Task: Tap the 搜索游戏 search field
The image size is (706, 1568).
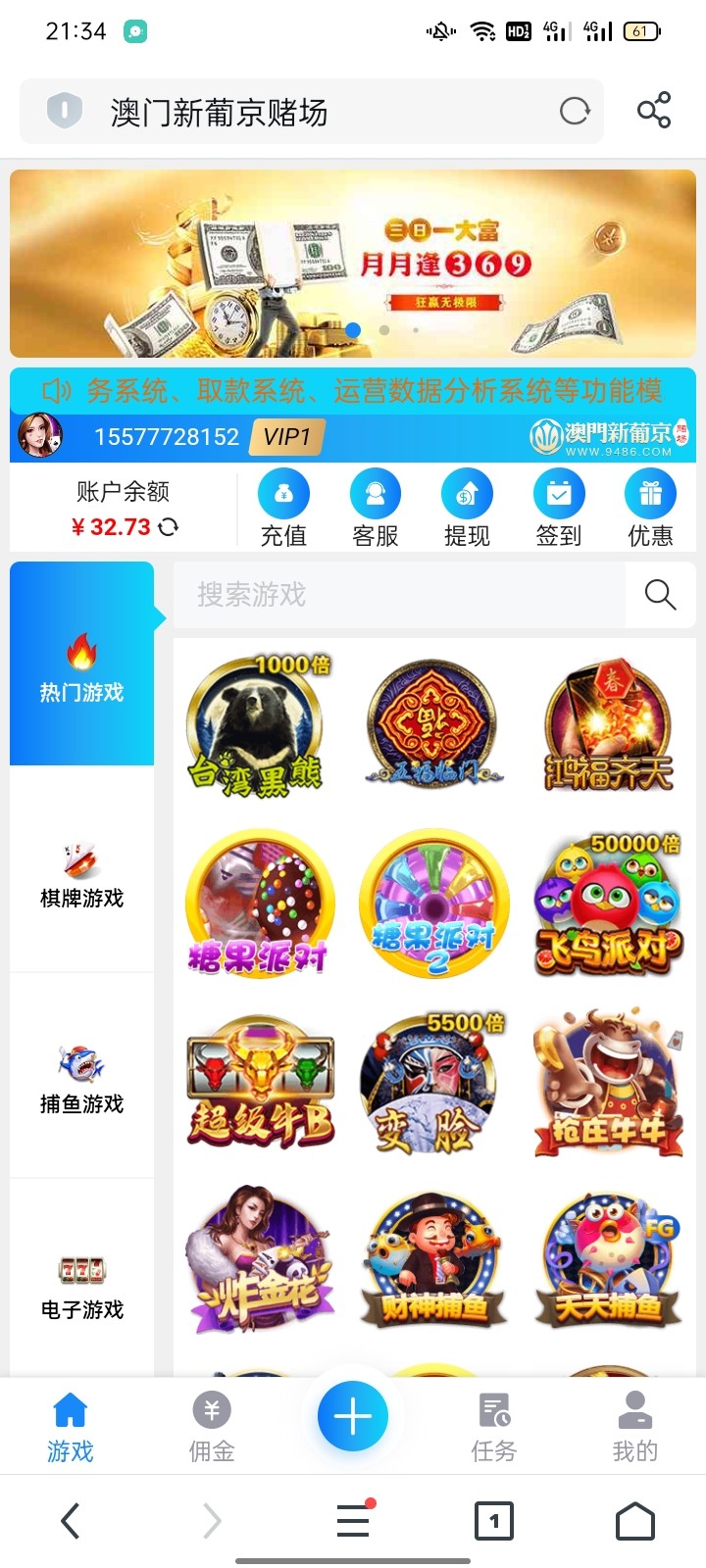Action: (399, 594)
